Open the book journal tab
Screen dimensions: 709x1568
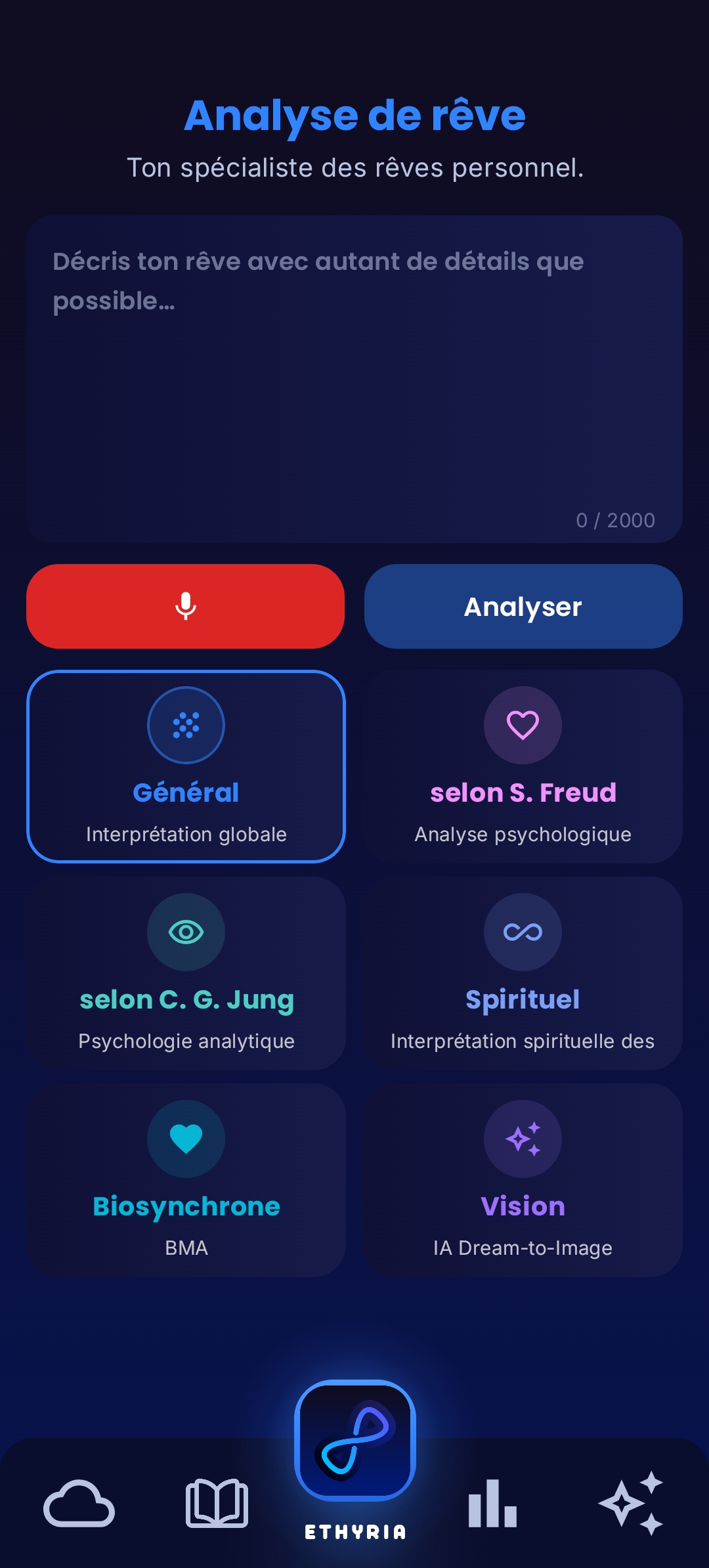pos(217,1504)
